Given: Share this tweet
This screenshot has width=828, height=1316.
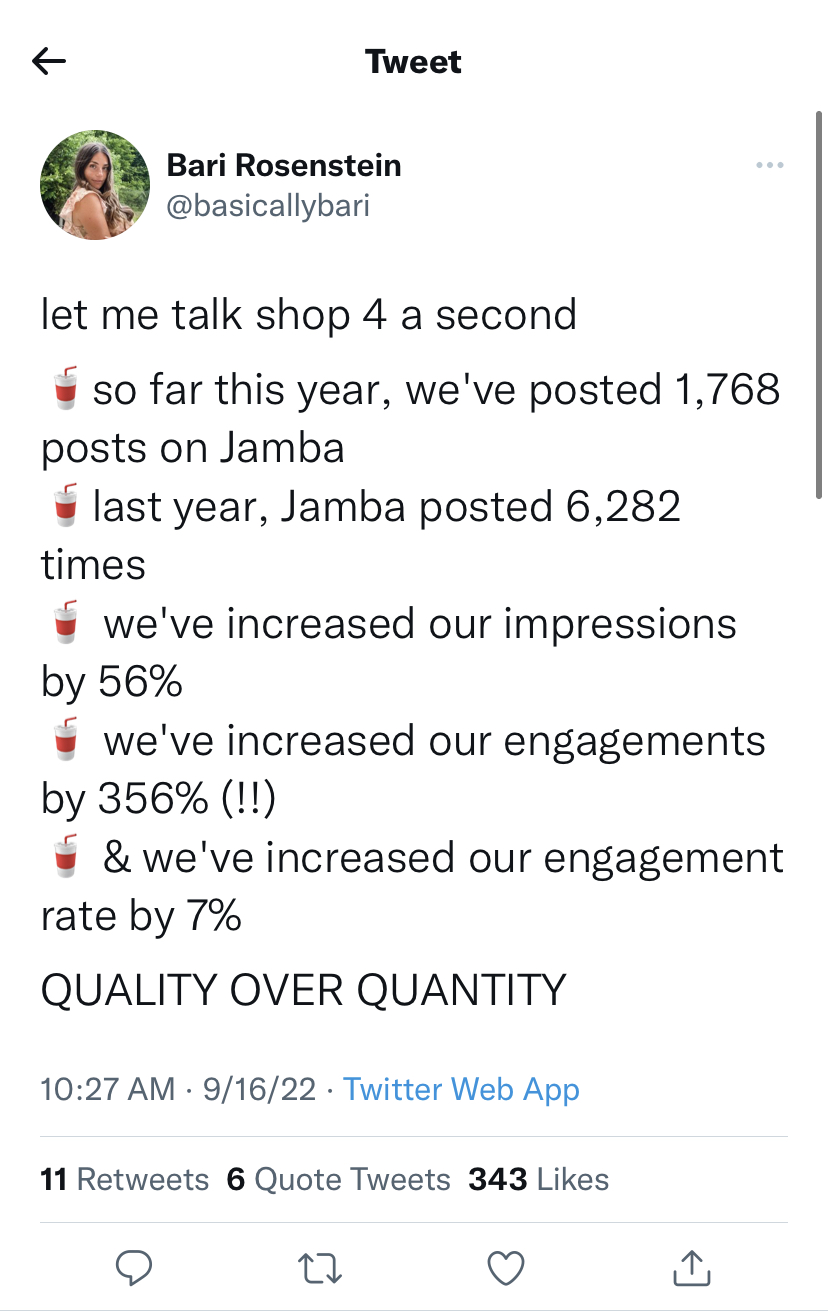Looking at the screenshot, I should click(x=692, y=1268).
